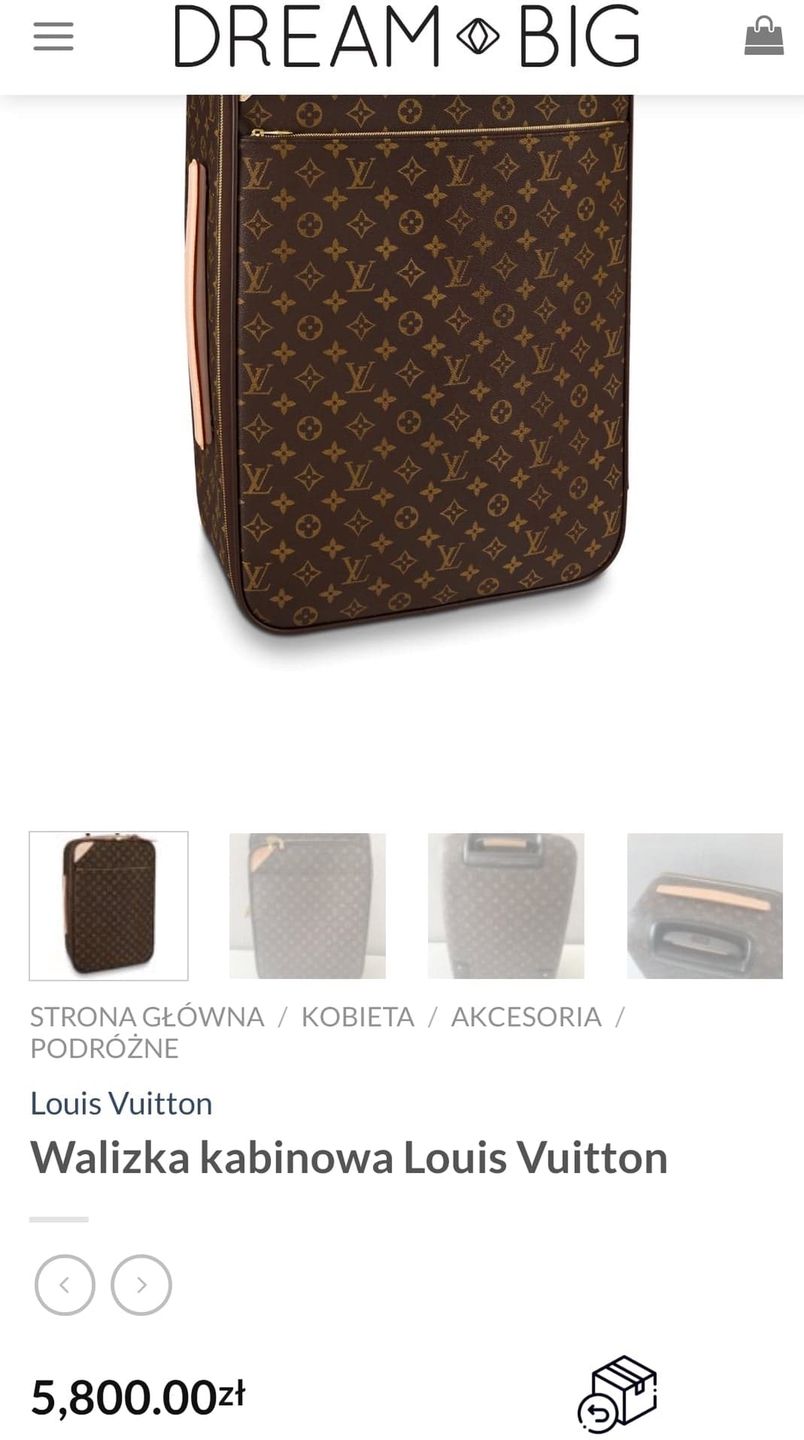804x1440 pixels.
Task: Open the hamburger menu
Action: [x=53, y=37]
